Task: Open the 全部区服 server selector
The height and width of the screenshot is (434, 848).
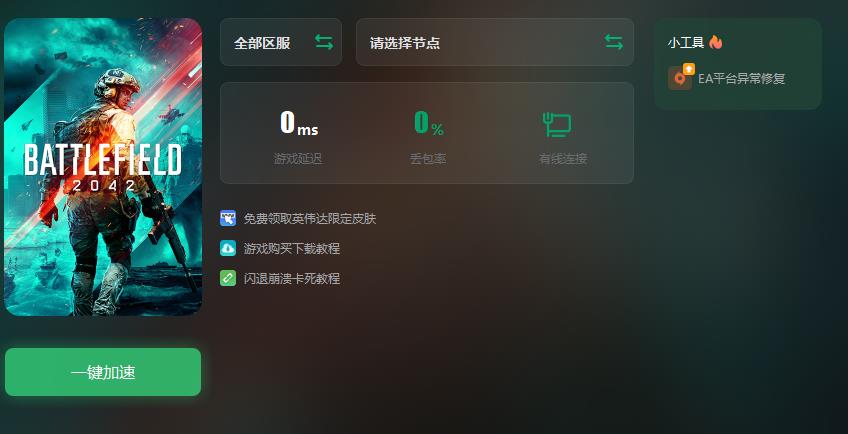Action: (281, 43)
